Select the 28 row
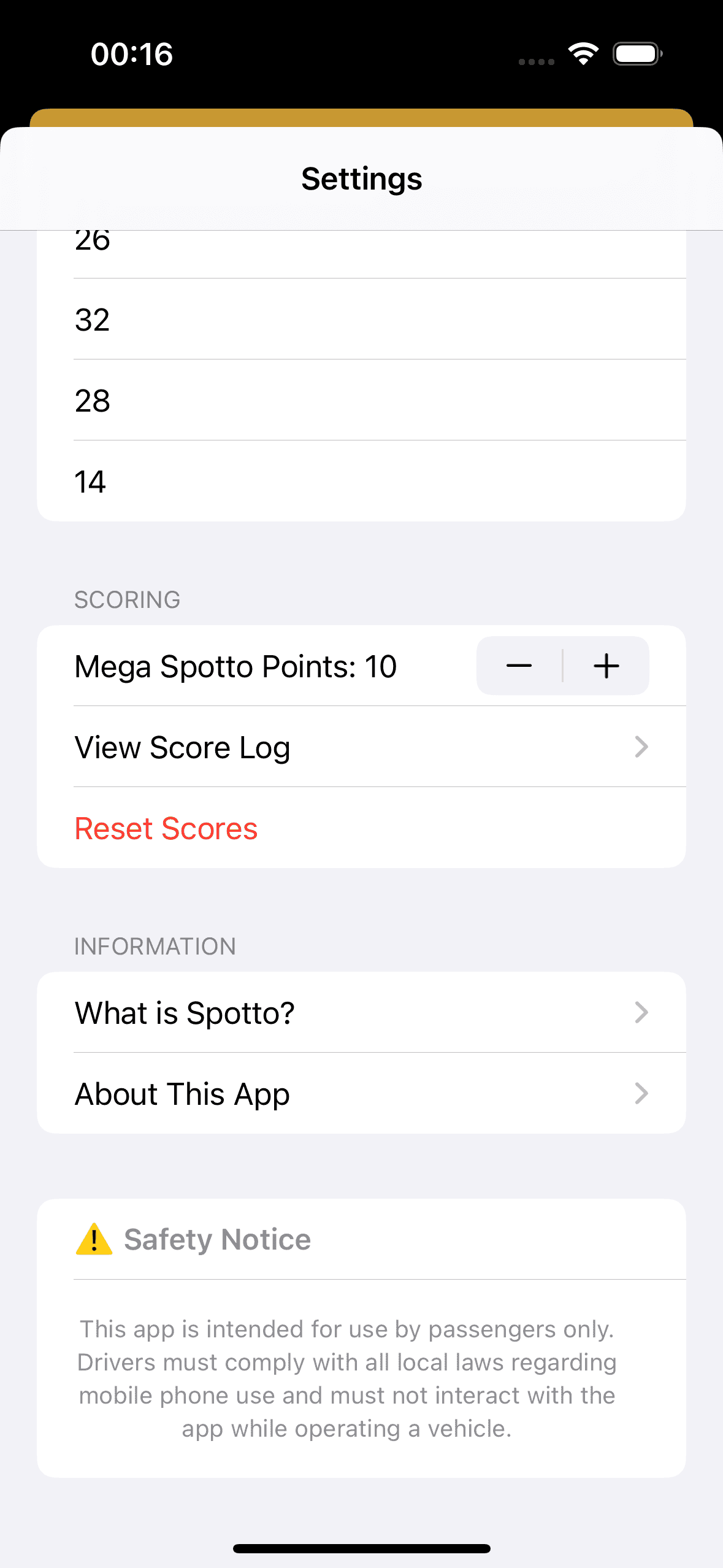 tap(361, 400)
